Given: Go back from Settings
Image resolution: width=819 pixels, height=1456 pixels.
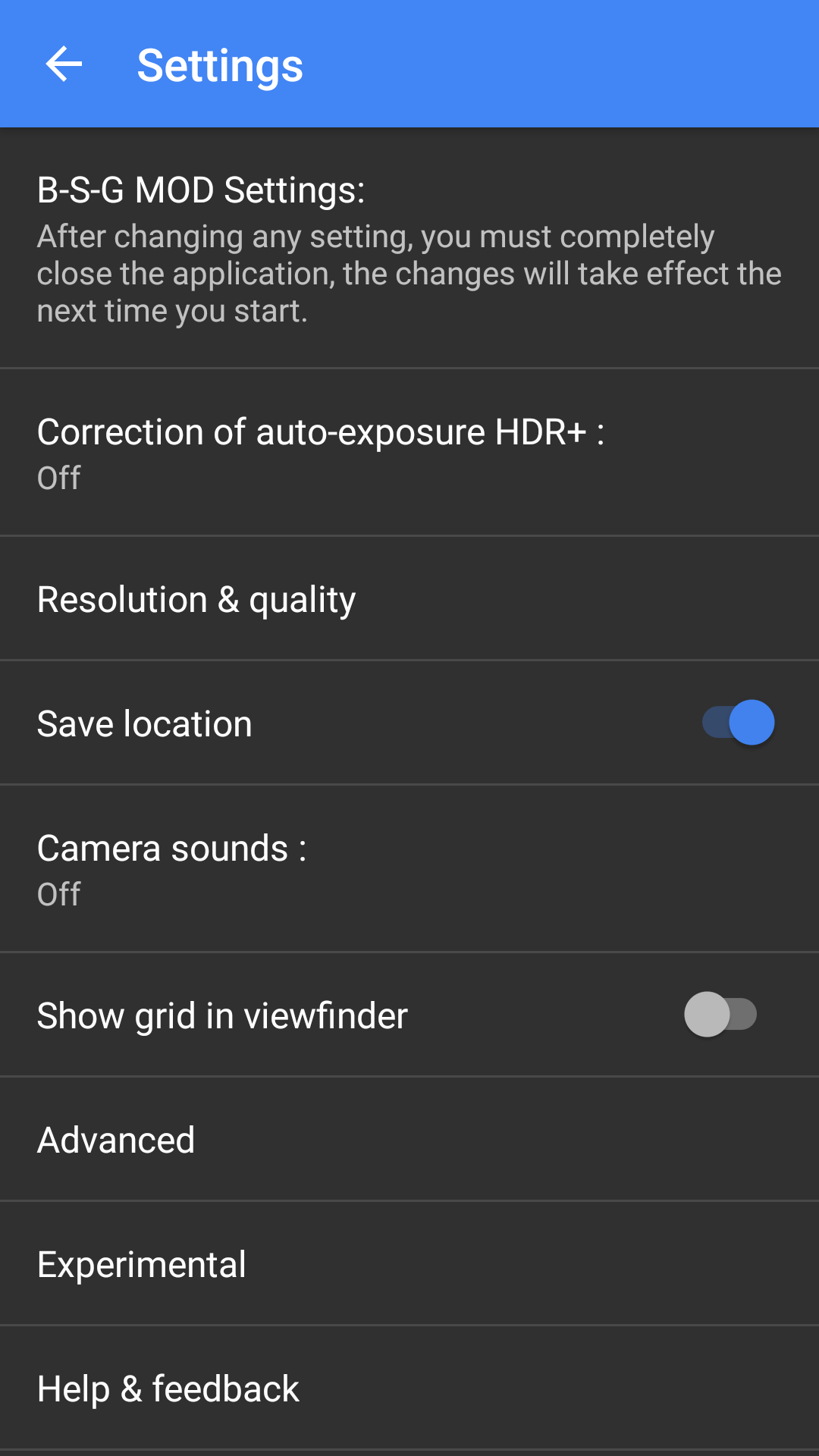Looking at the screenshot, I should click(x=64, y=64).
